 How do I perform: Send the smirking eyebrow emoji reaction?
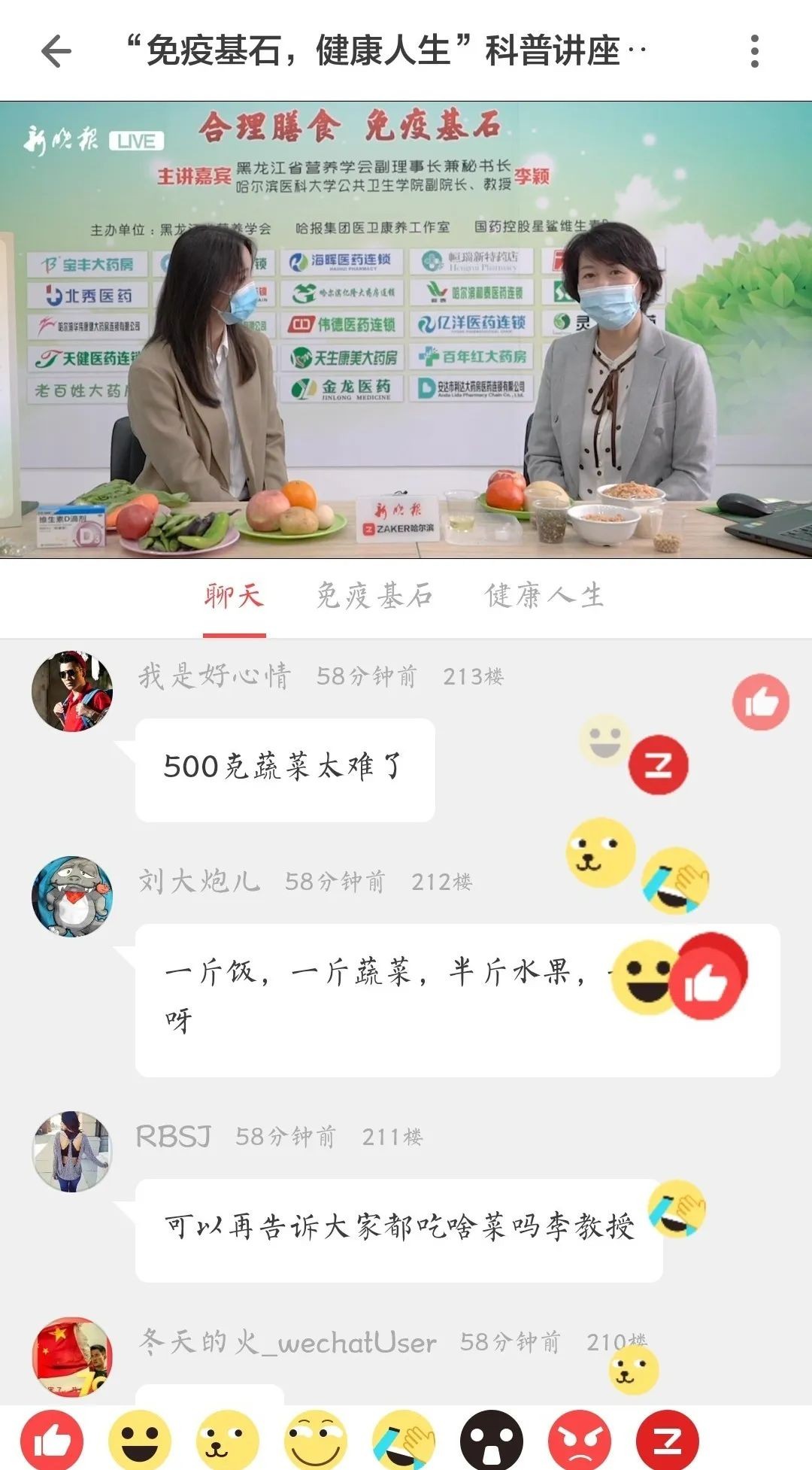(x=316, y=1439)
